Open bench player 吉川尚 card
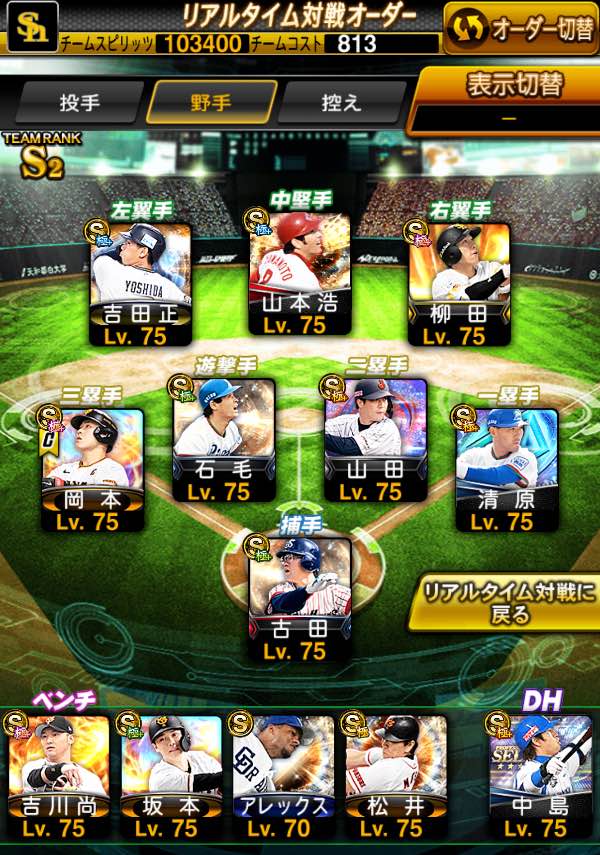600x855 pixels. coord(58,777)
